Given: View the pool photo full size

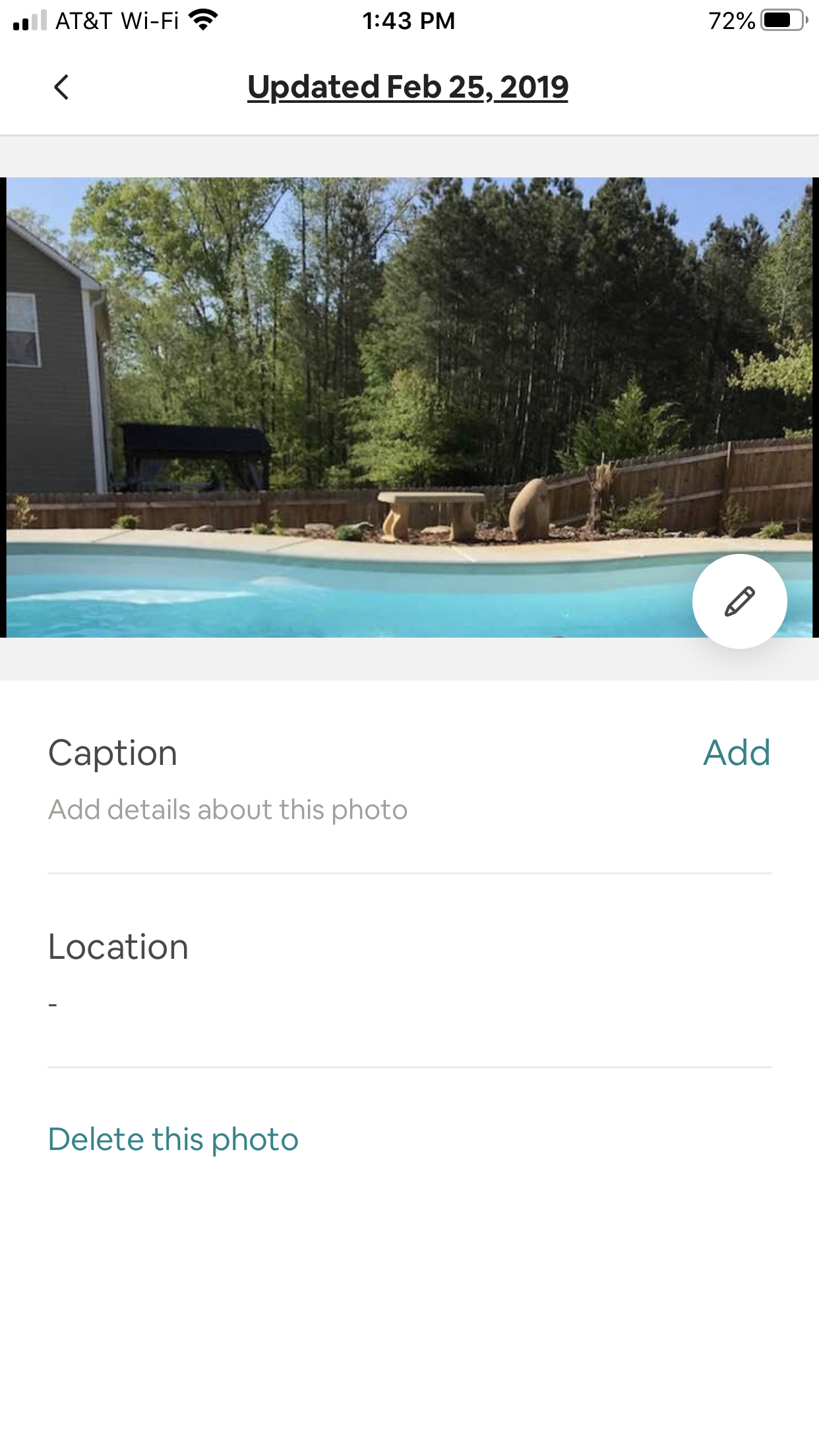Looking at the screenshot, I should (409, 408).
